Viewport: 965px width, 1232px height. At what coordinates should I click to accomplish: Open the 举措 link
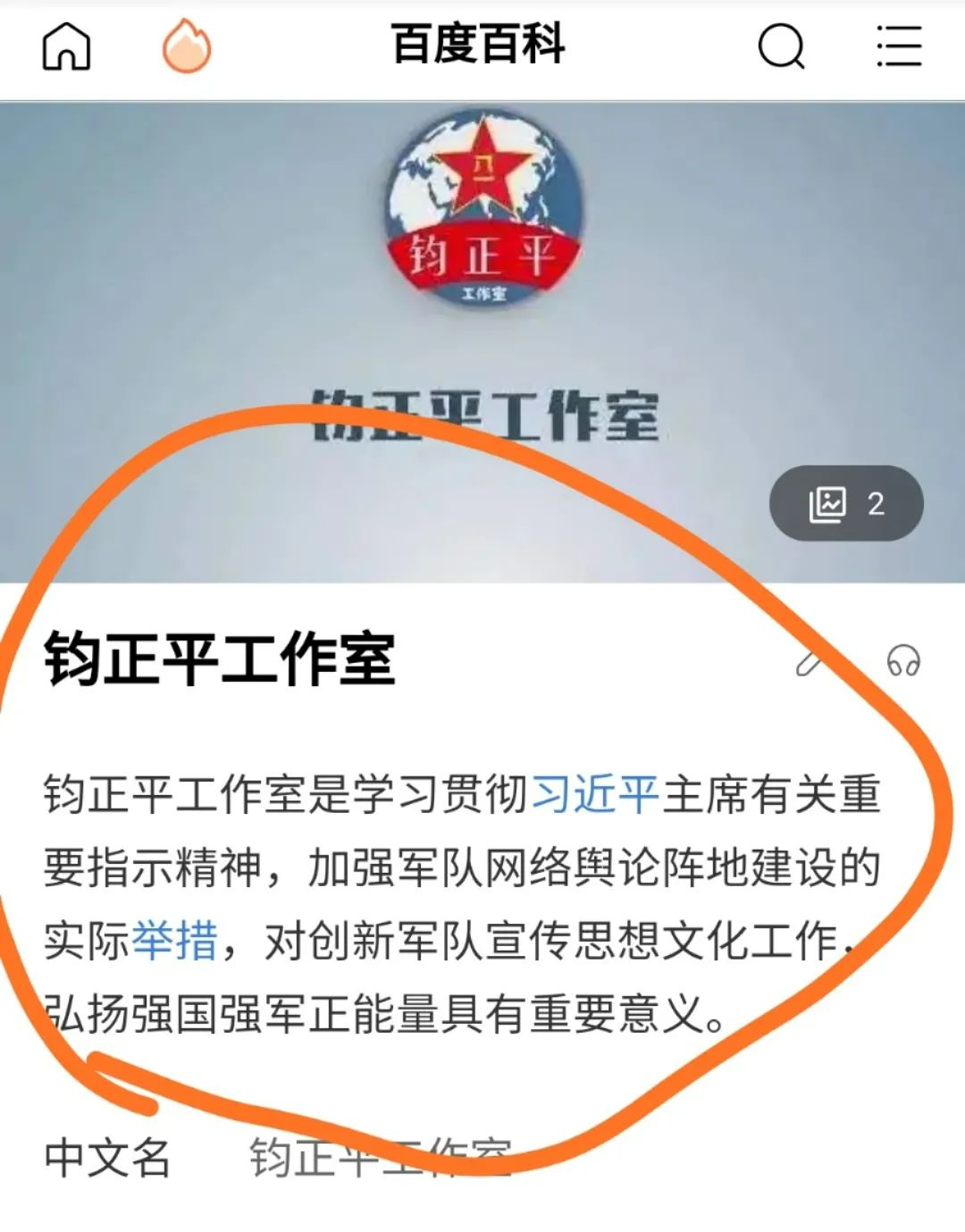[x=175, y=940]
